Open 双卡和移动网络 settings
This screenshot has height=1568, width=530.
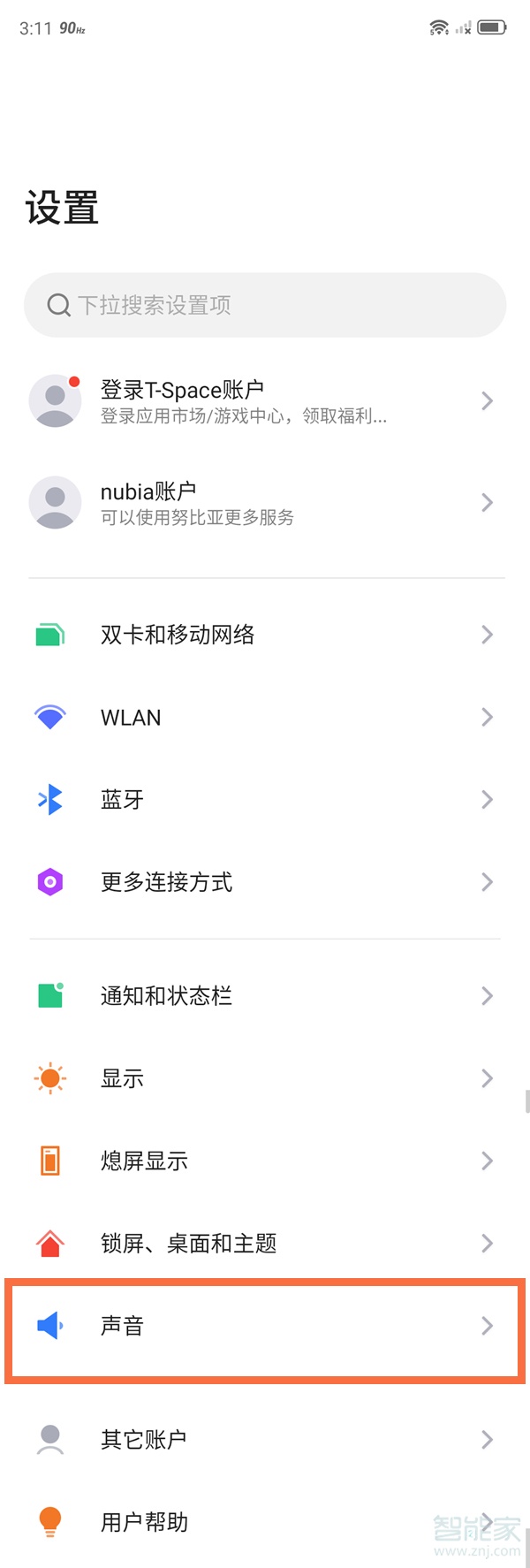265,635
